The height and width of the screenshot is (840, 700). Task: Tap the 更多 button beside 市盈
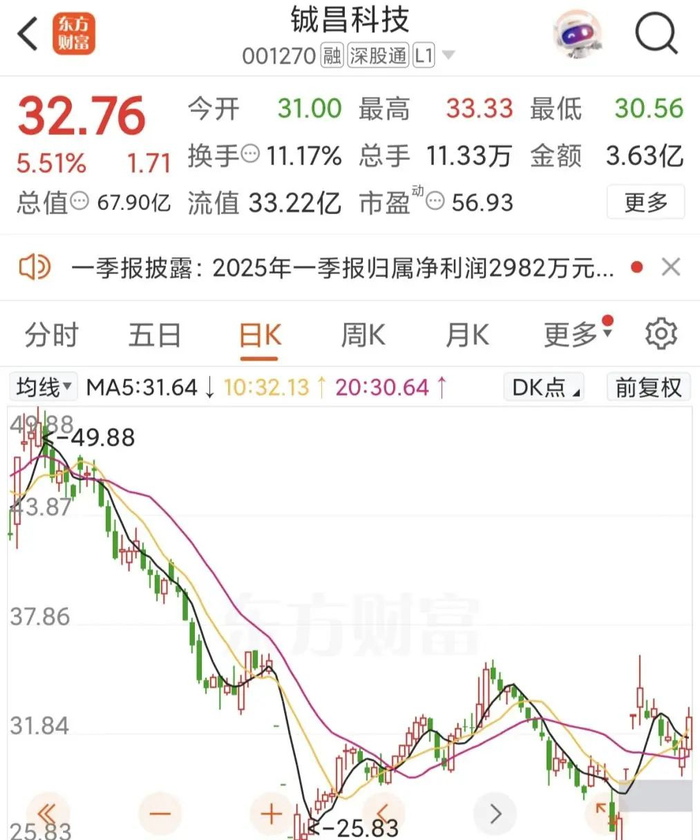[x=645, y=202]
